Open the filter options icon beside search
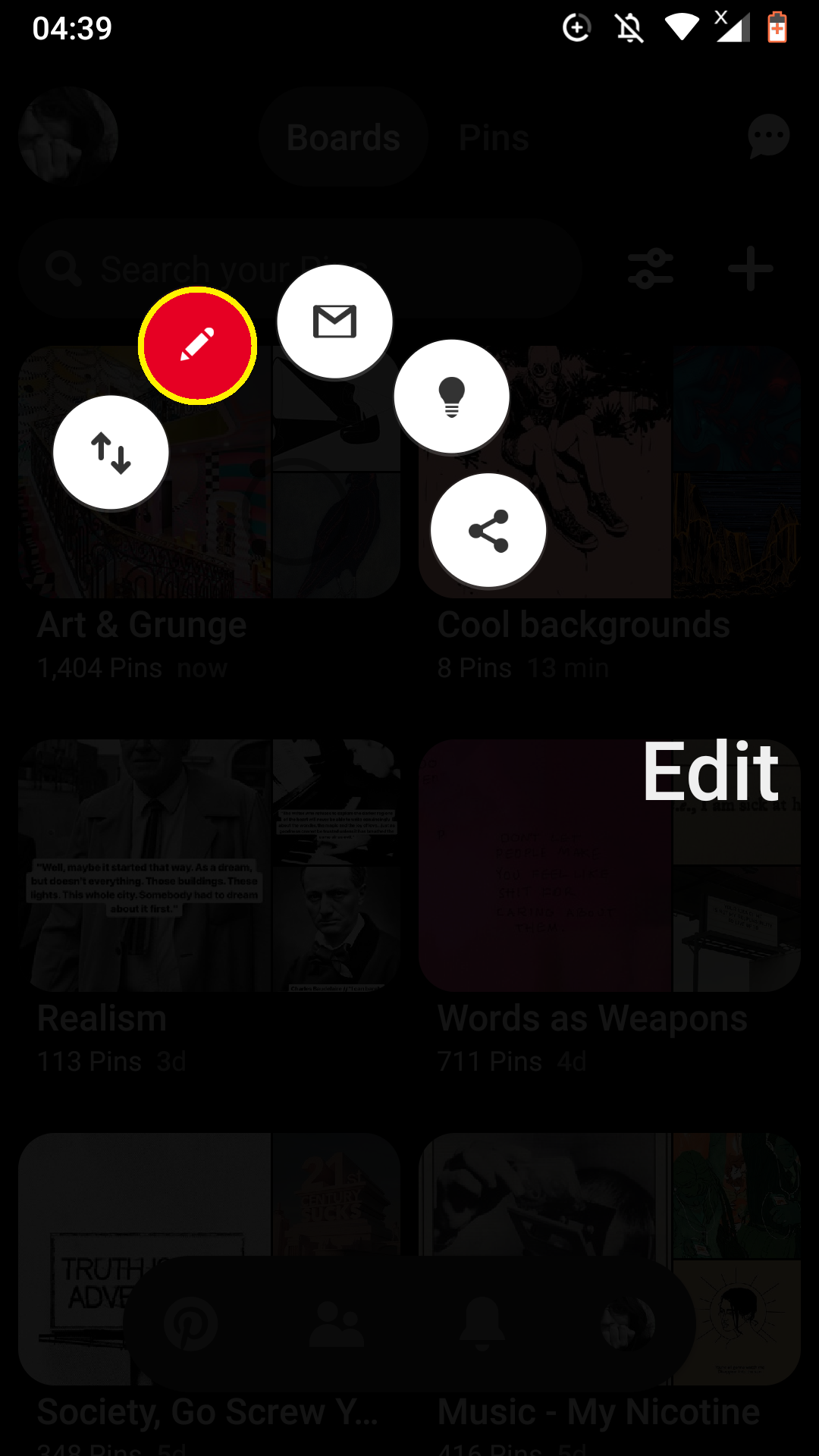This screenshot has width=819, height=1456. pyautogui.click(x=651, y=268)
